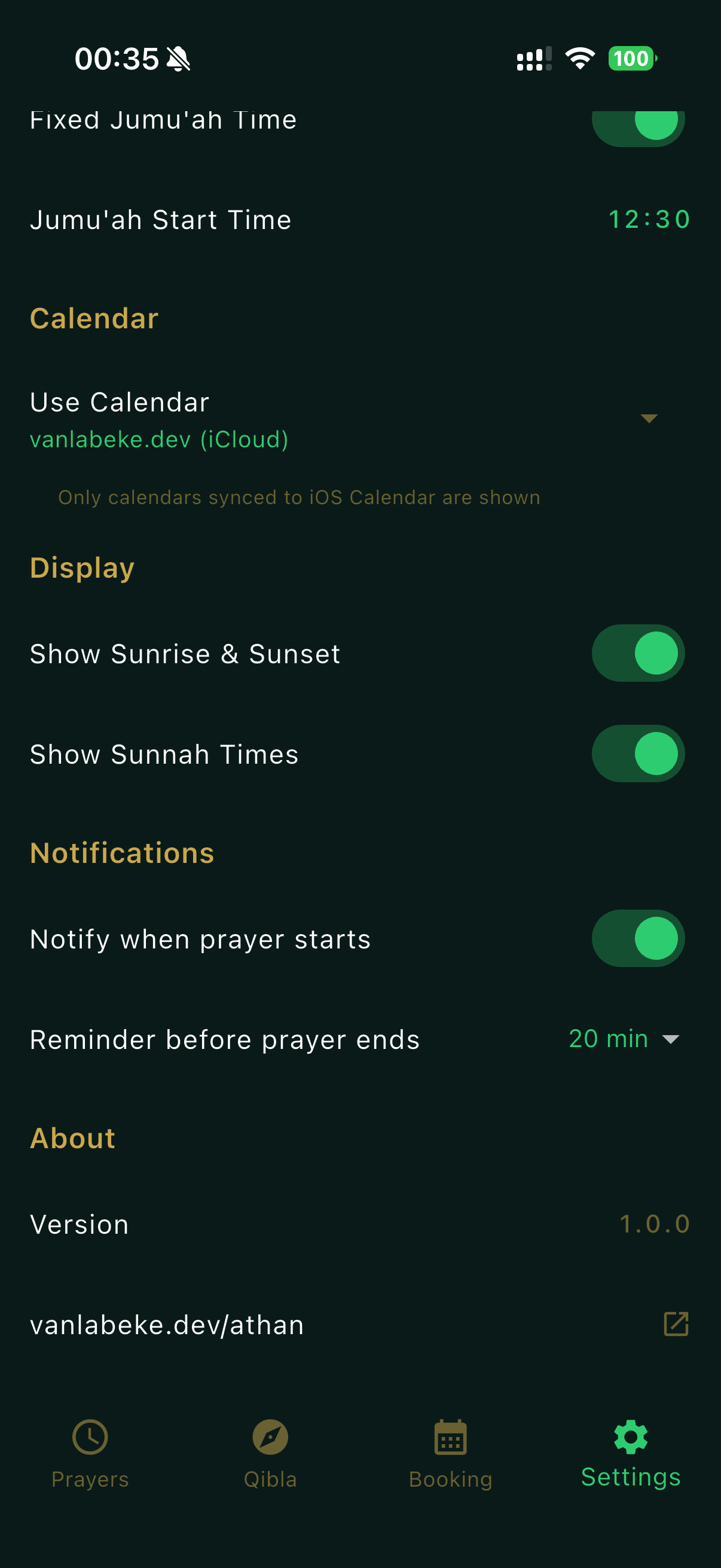Screen dimensions: 721x1568
Task: Expand the Use Calendar dropdown
Action: click(x=649, y=418)
